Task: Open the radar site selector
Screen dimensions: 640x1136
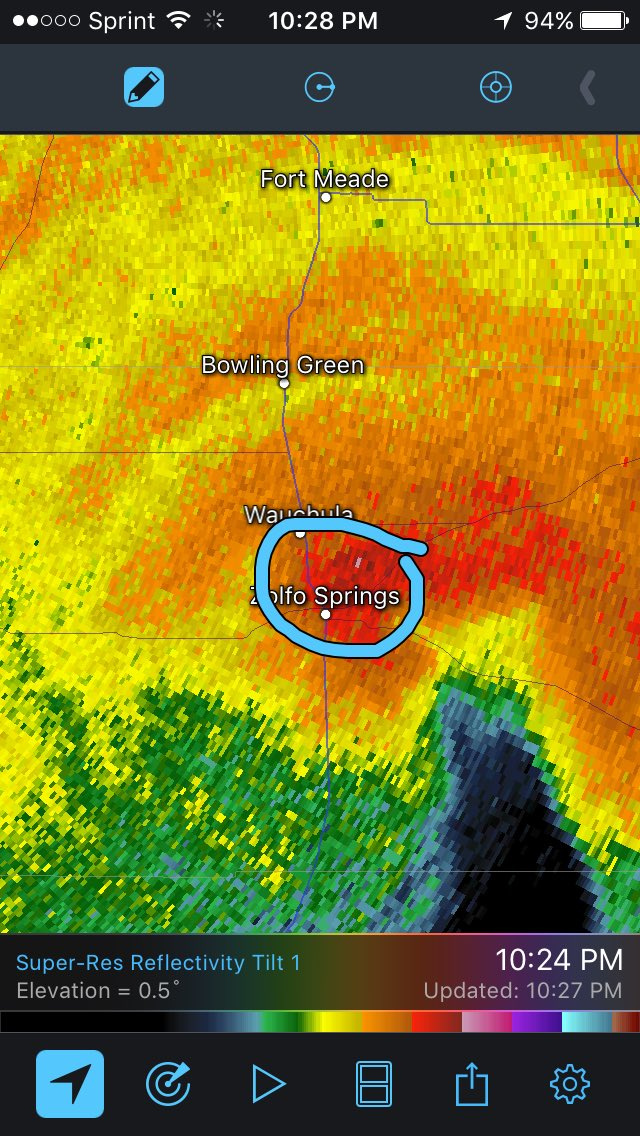Action: coord(168,1085)
